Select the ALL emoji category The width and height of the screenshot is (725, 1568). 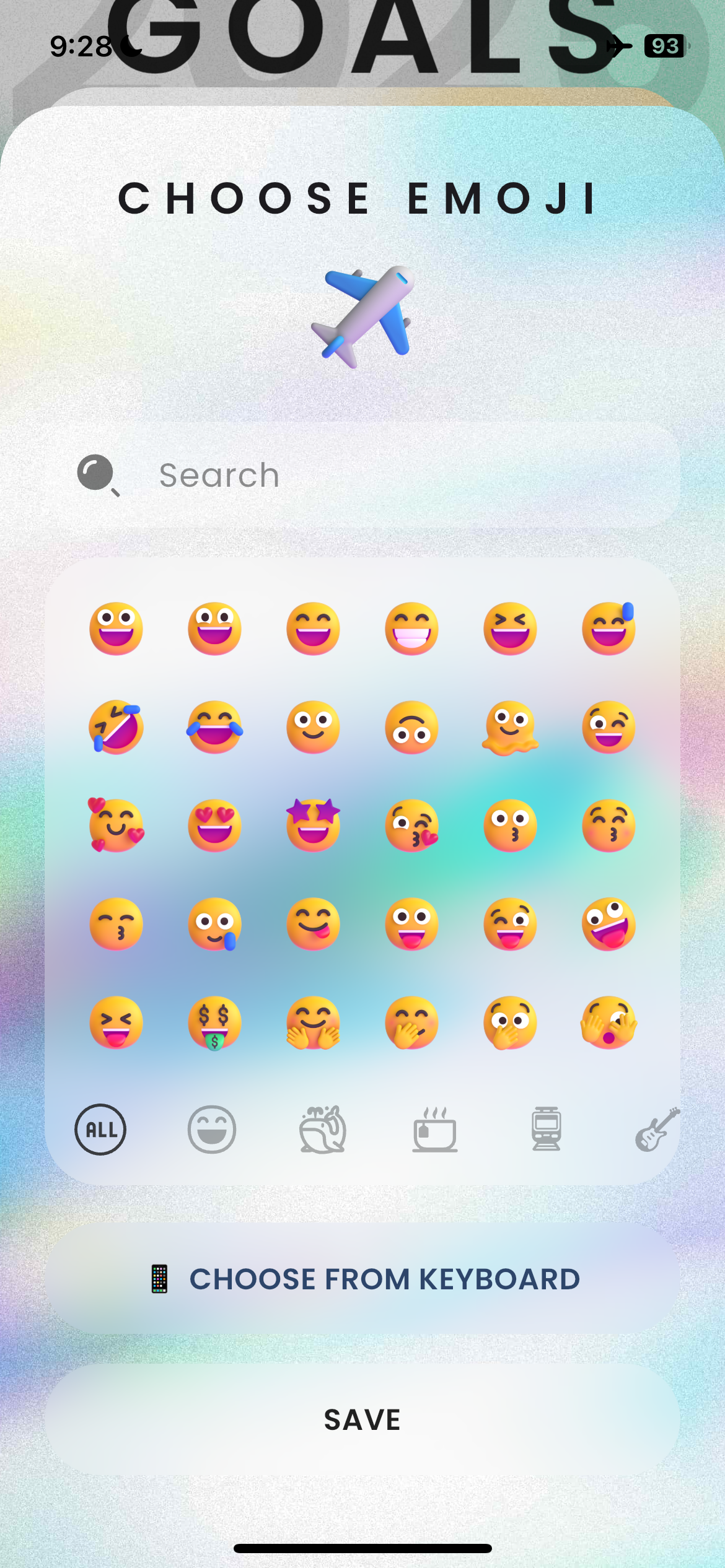click(x=100, y=1130)
